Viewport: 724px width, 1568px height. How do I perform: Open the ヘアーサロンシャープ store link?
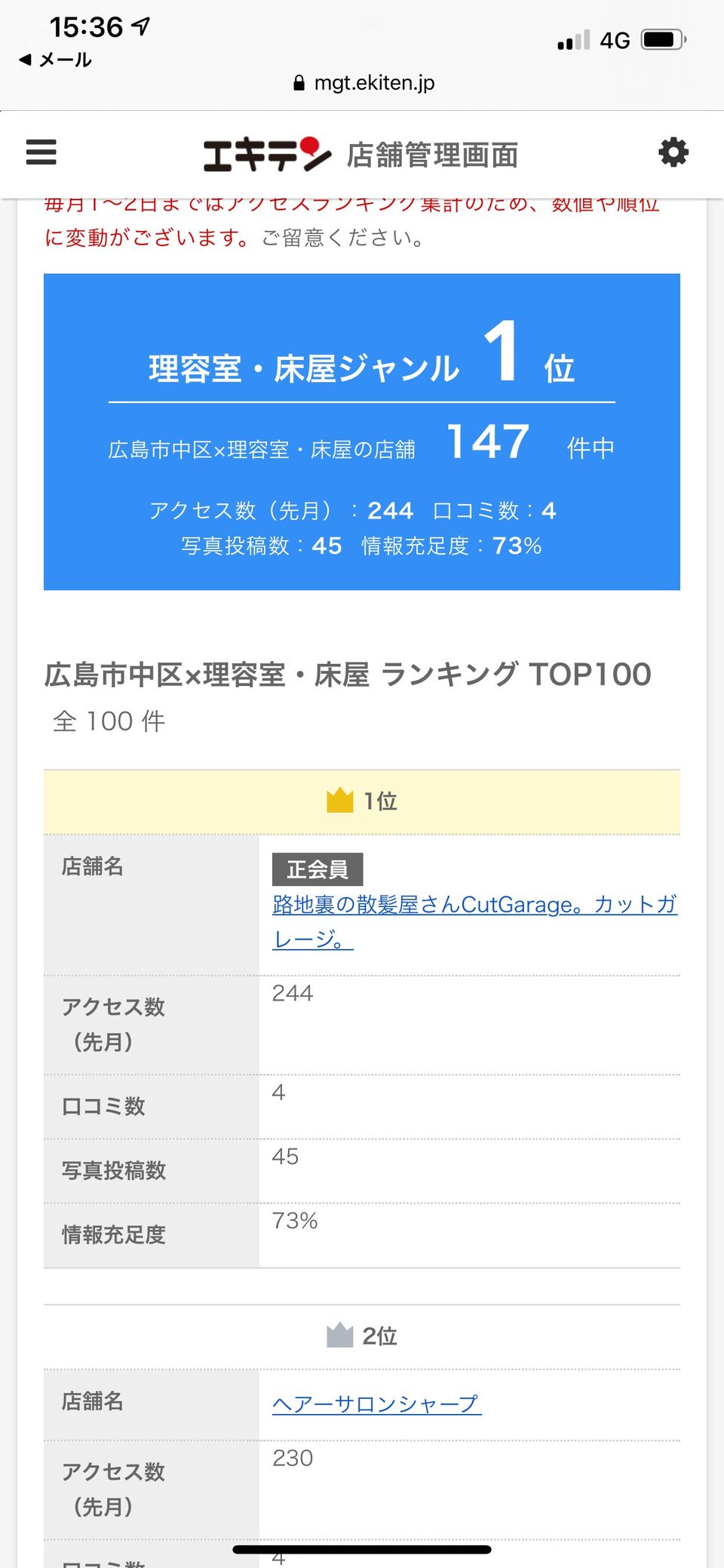pyautogui.click(x=376, y=1404)
